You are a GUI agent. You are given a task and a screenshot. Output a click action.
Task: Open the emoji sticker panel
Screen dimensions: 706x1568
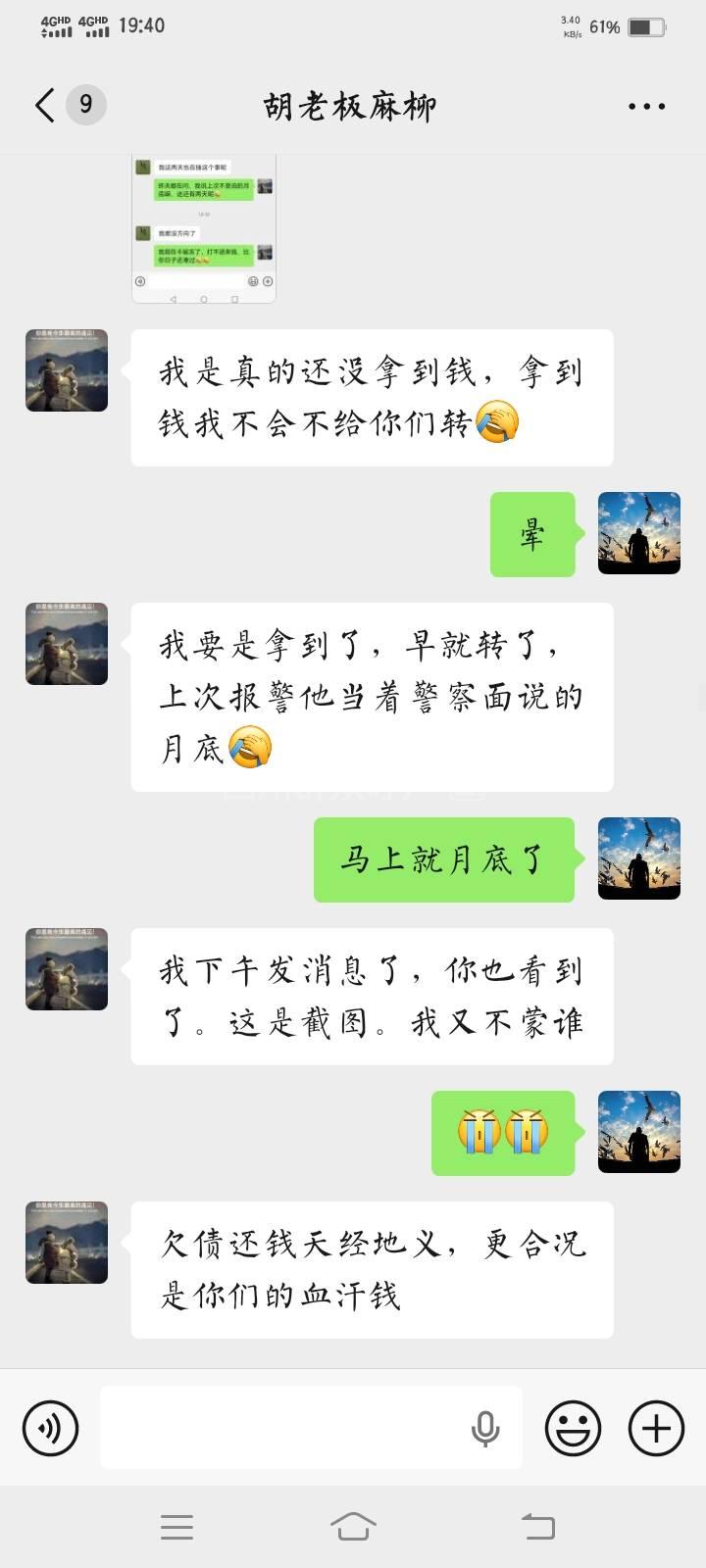(573, 1428)
